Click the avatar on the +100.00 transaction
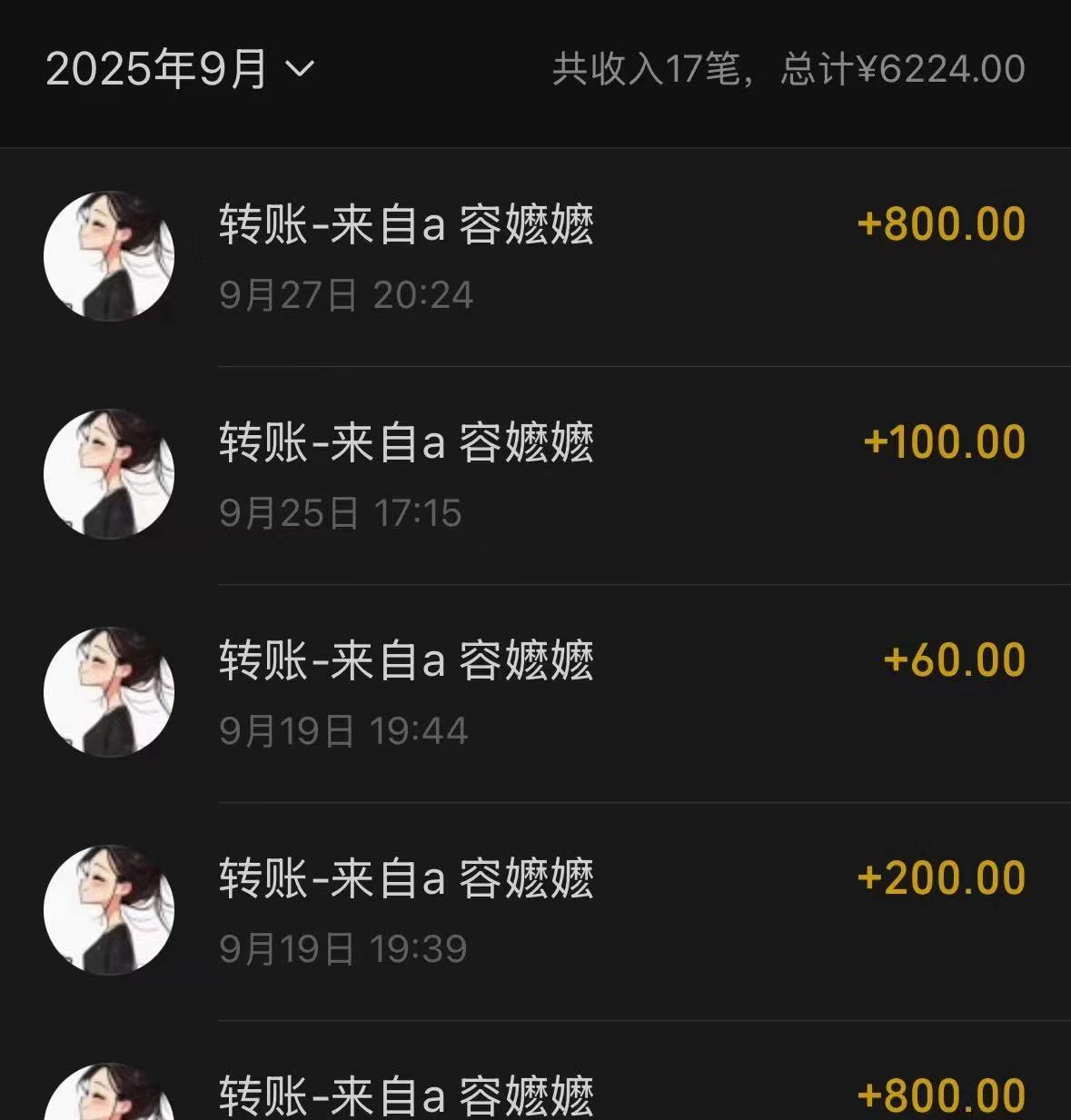The width and height of the screenshot is (1071, 1120). tap(109, 473)
